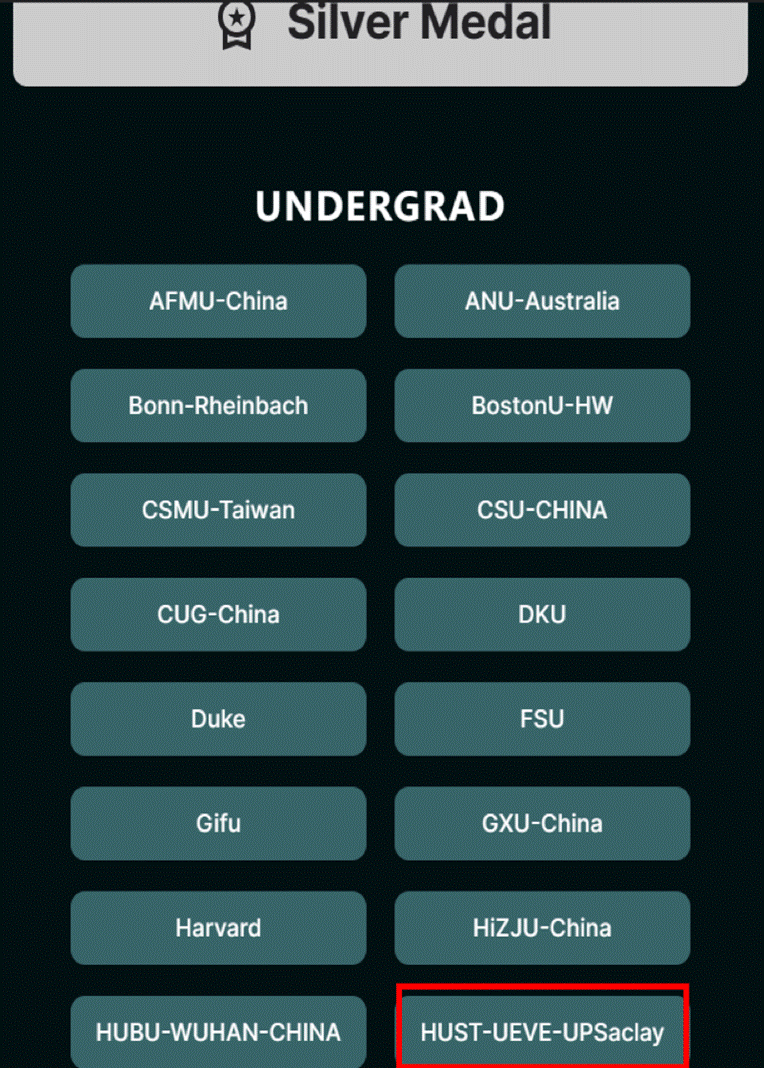Tap the FSU team button
764x1068 pixels.
tap(542, 719)
